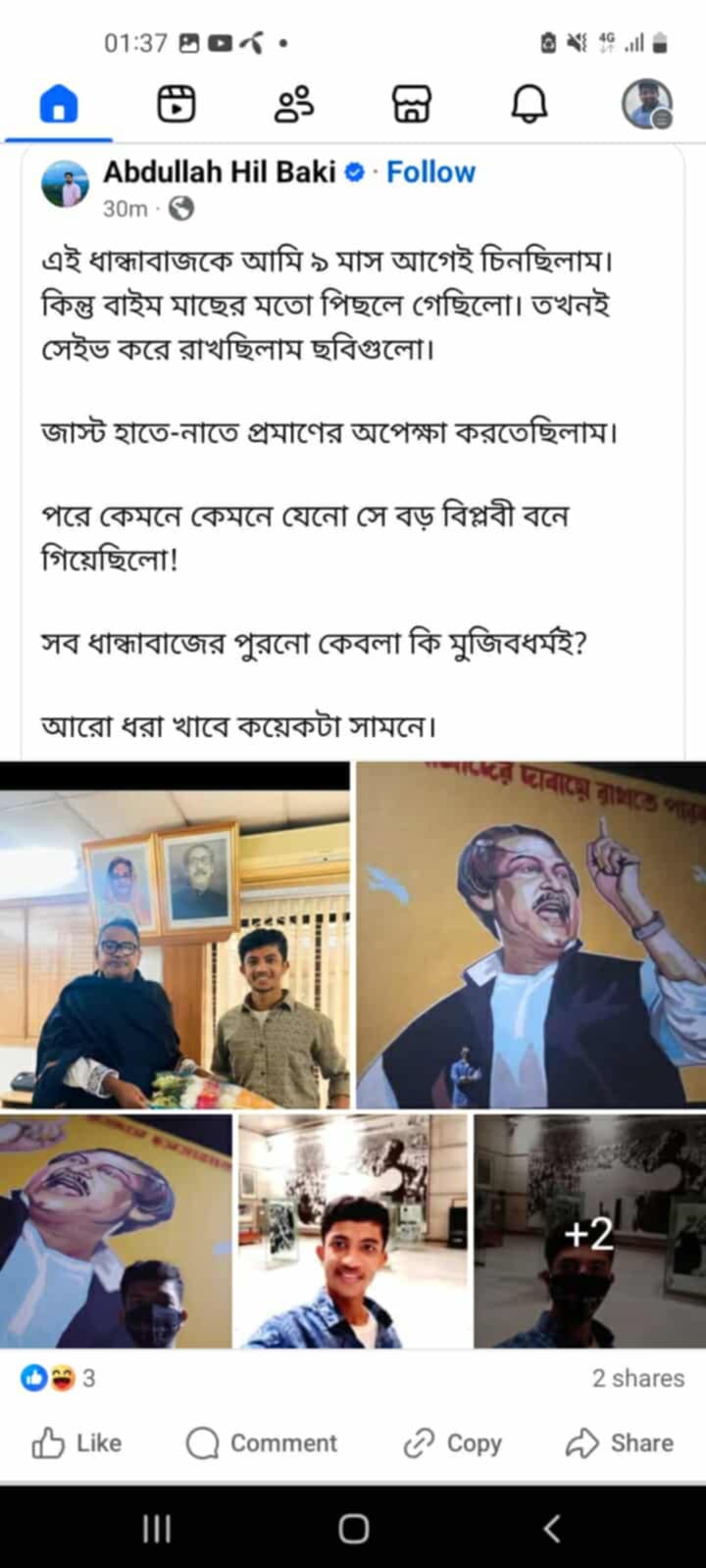Open the mural photo with masked man
Screen dimensions: 706x1568
pyautogui.click(x=116, y=1231)
